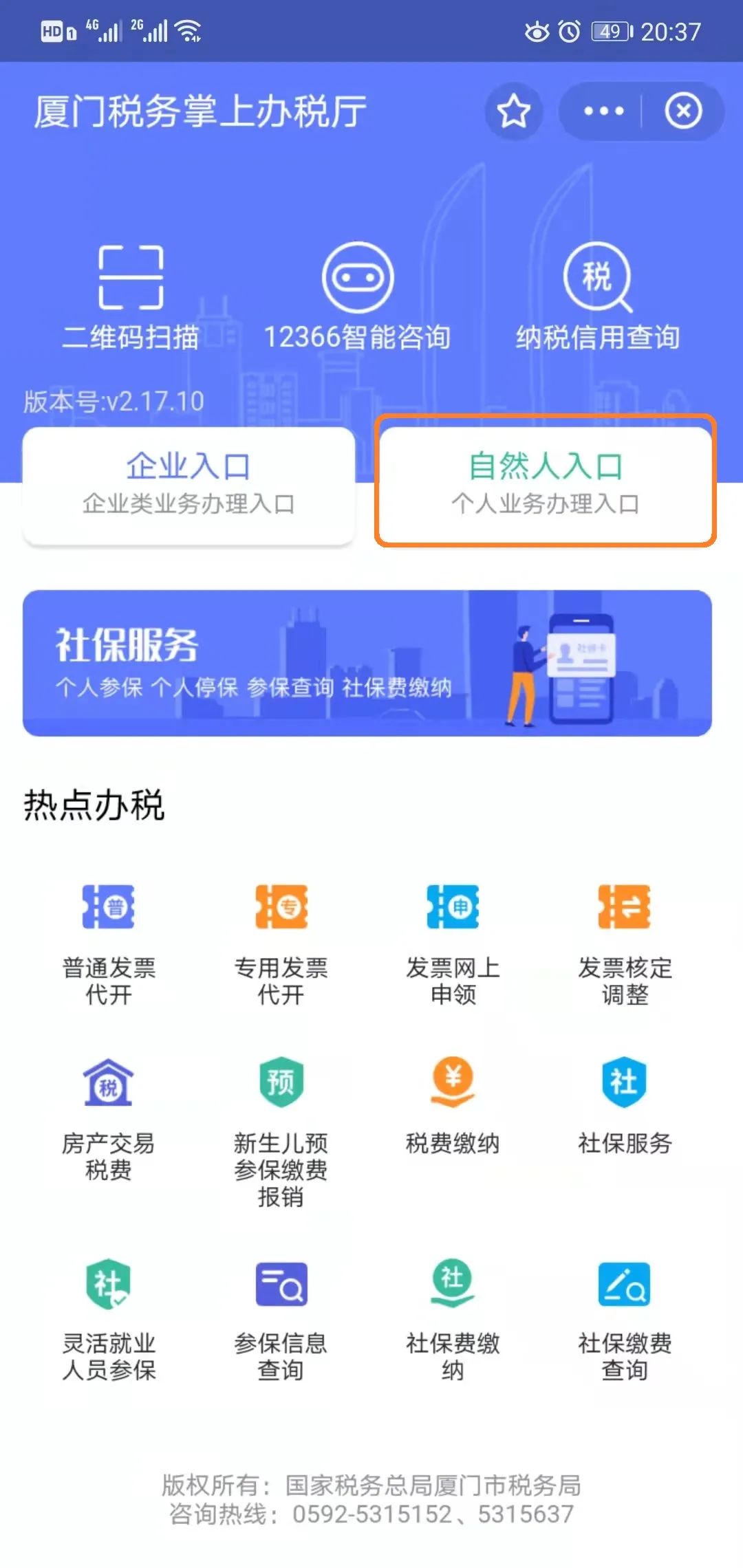
Task: Open 参保信息查询
Action: (x=281, y=1320)
